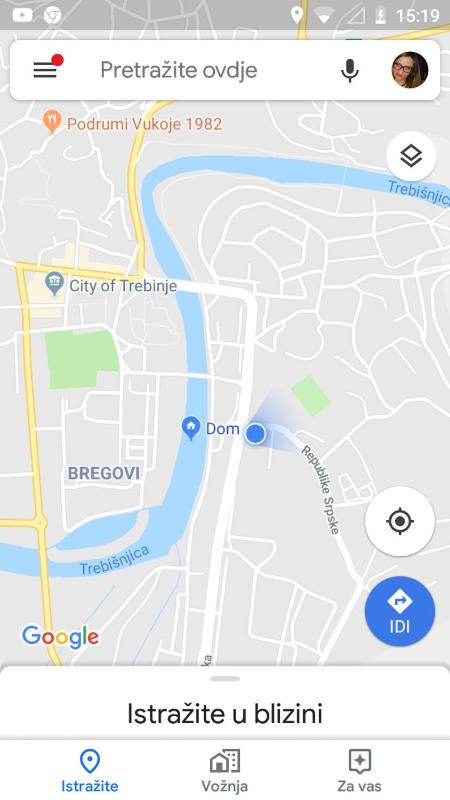This screenshot has width=450, height=800.
Task: Expand the Istražite u blizini panel
Action: 224,703
